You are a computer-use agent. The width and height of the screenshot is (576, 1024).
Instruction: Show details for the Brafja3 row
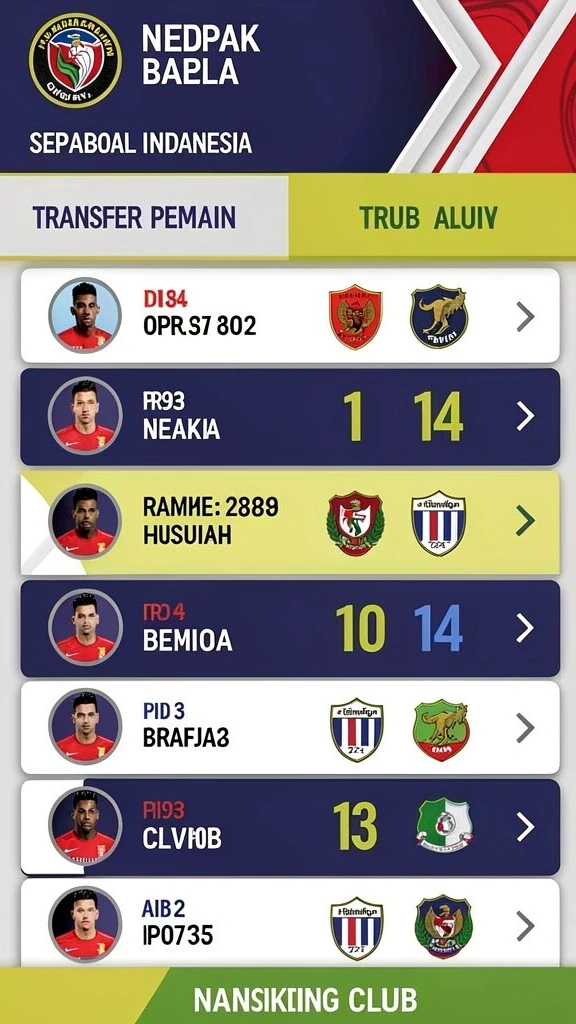click(x=290, y=728)
